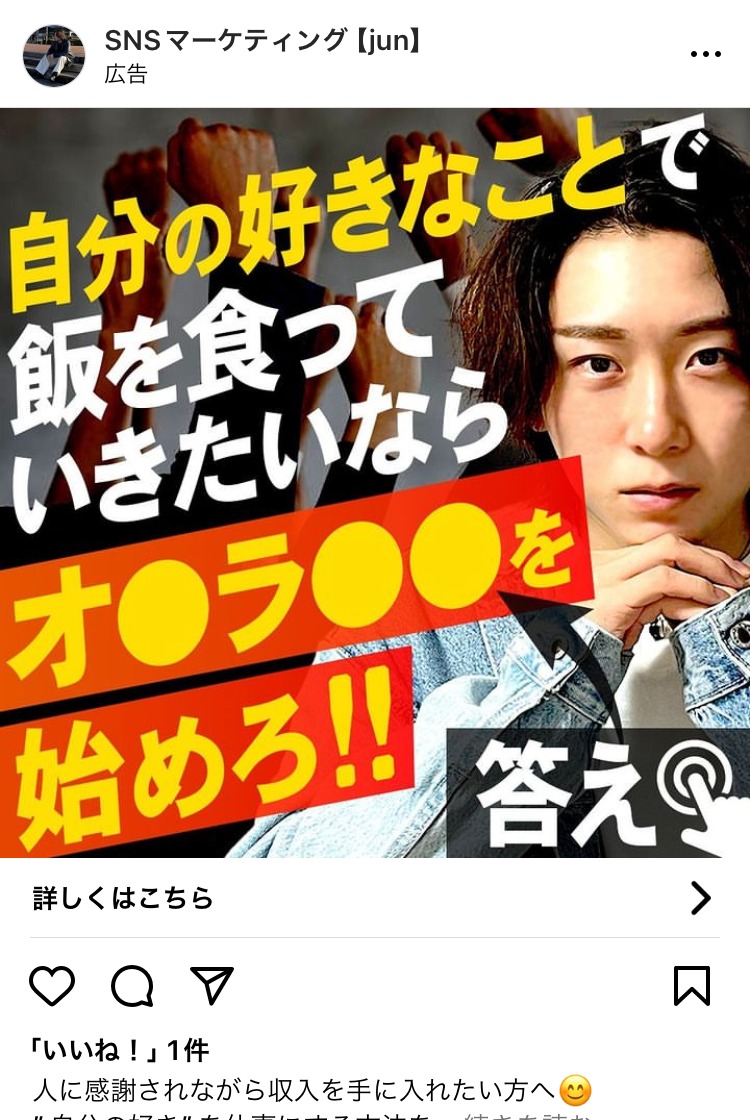Open SNSマーケティング【jun】 account name
This screenshot has width=750, height=1120.
(x=262, y=41)
